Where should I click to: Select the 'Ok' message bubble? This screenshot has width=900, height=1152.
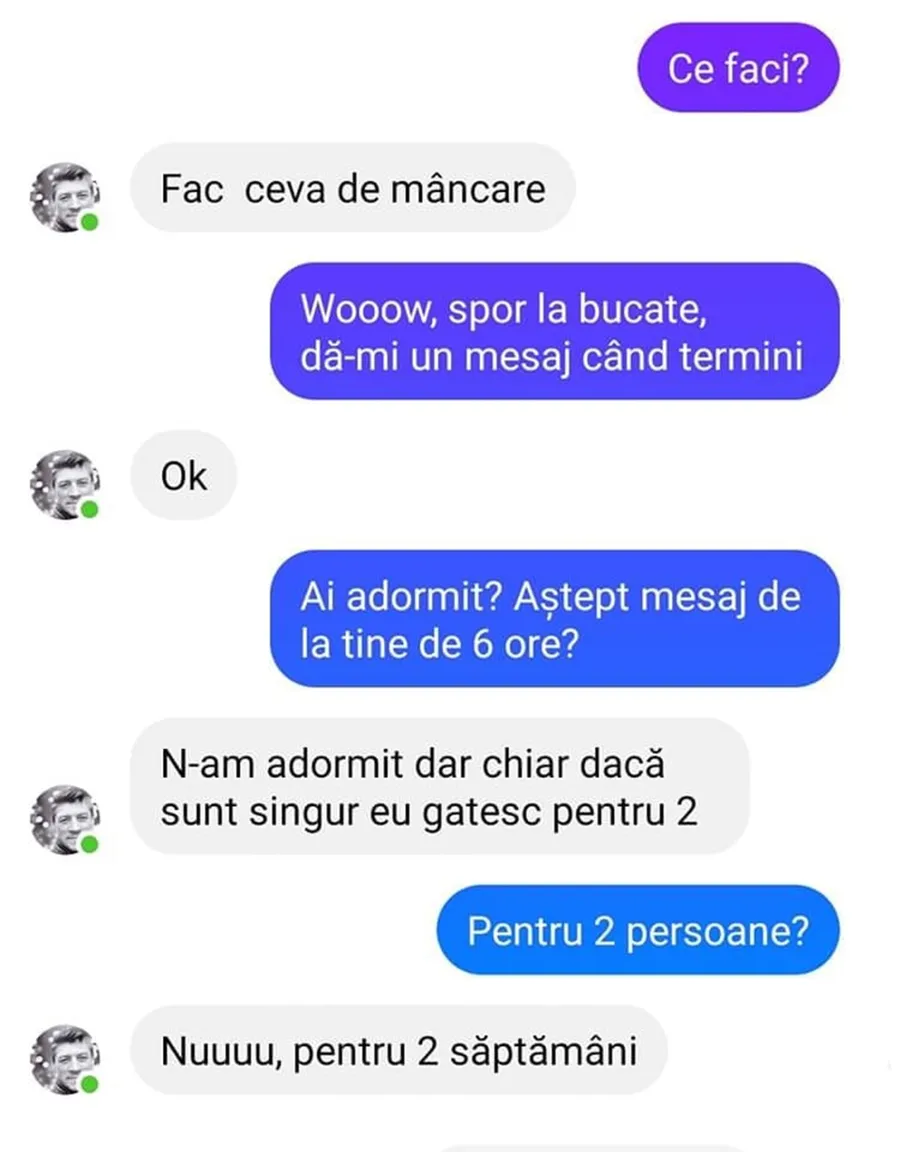point(183,476)
